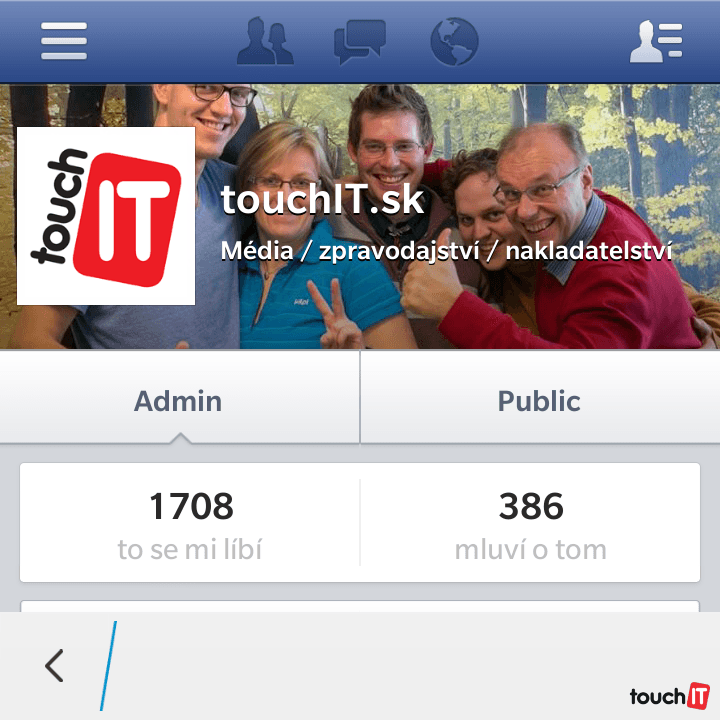Open the notifications globe
The image size is (720, 720).
pyautogui.click(x=454, y=41)
